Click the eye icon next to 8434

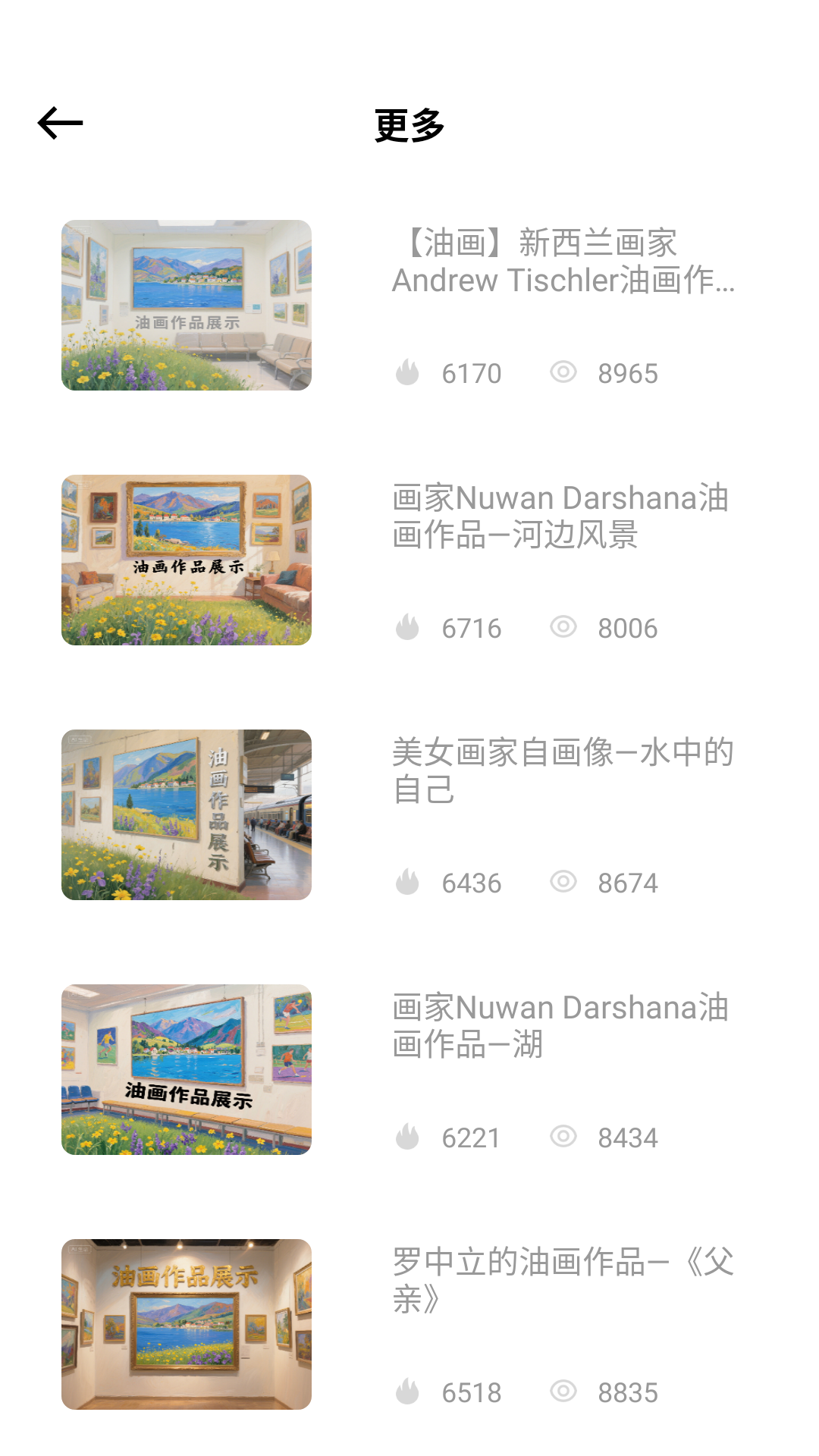coord(563,1137)
